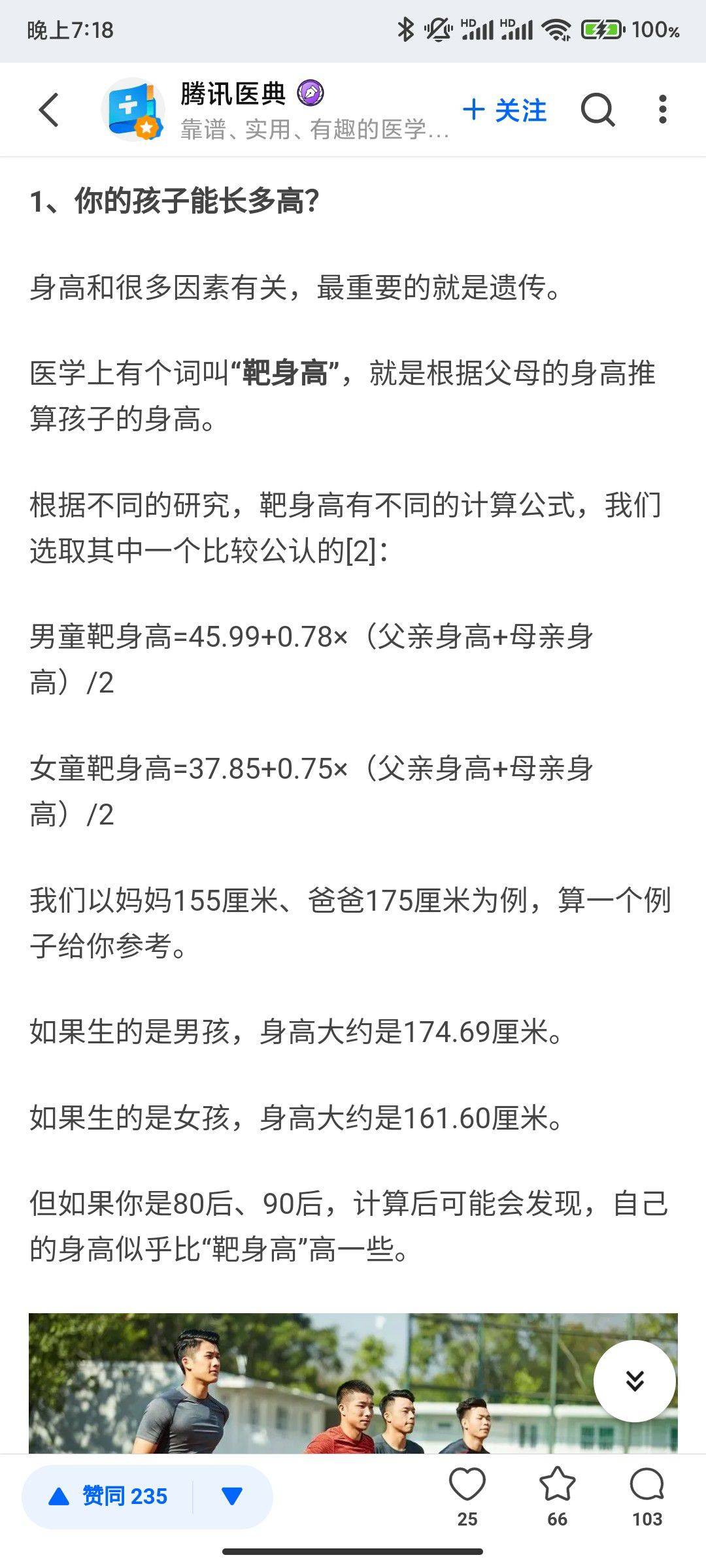Go back with the top-left arrow
This screenshot has width=706, height=1568.
tap(49, 110)
